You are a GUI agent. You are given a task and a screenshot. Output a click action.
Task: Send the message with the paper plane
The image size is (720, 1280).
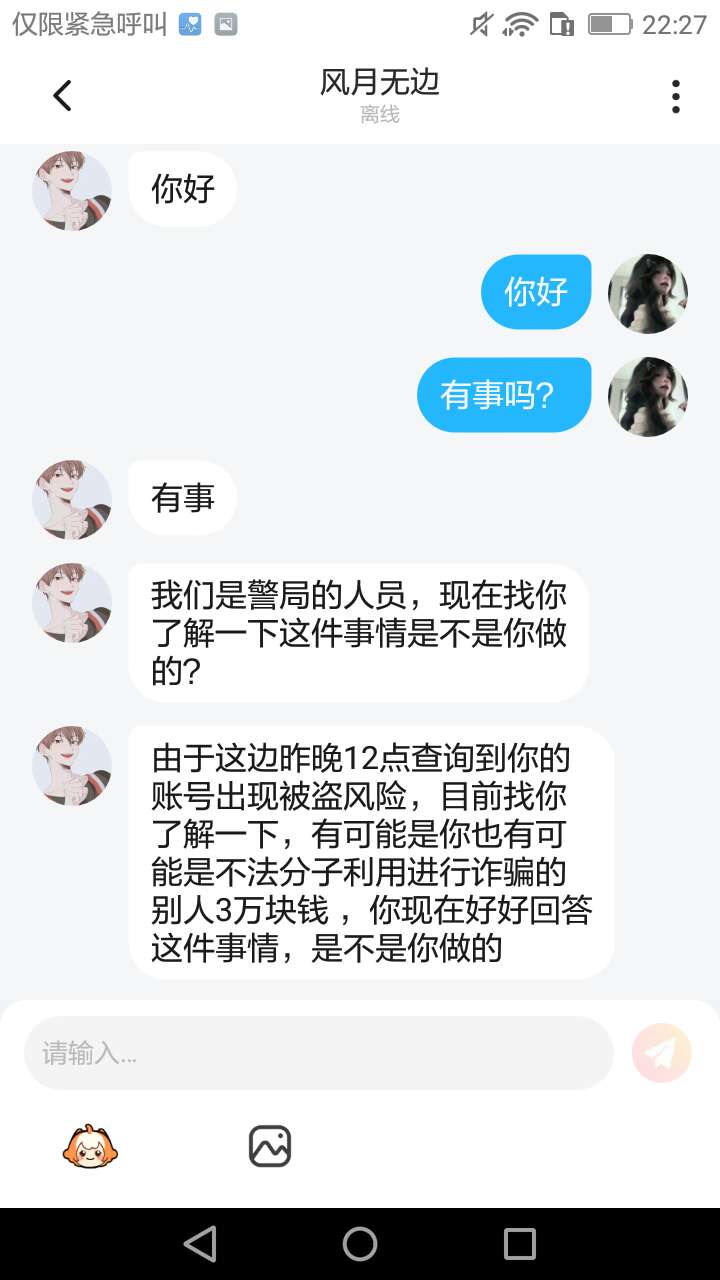pyautogui.click(x=661, y=1053)
